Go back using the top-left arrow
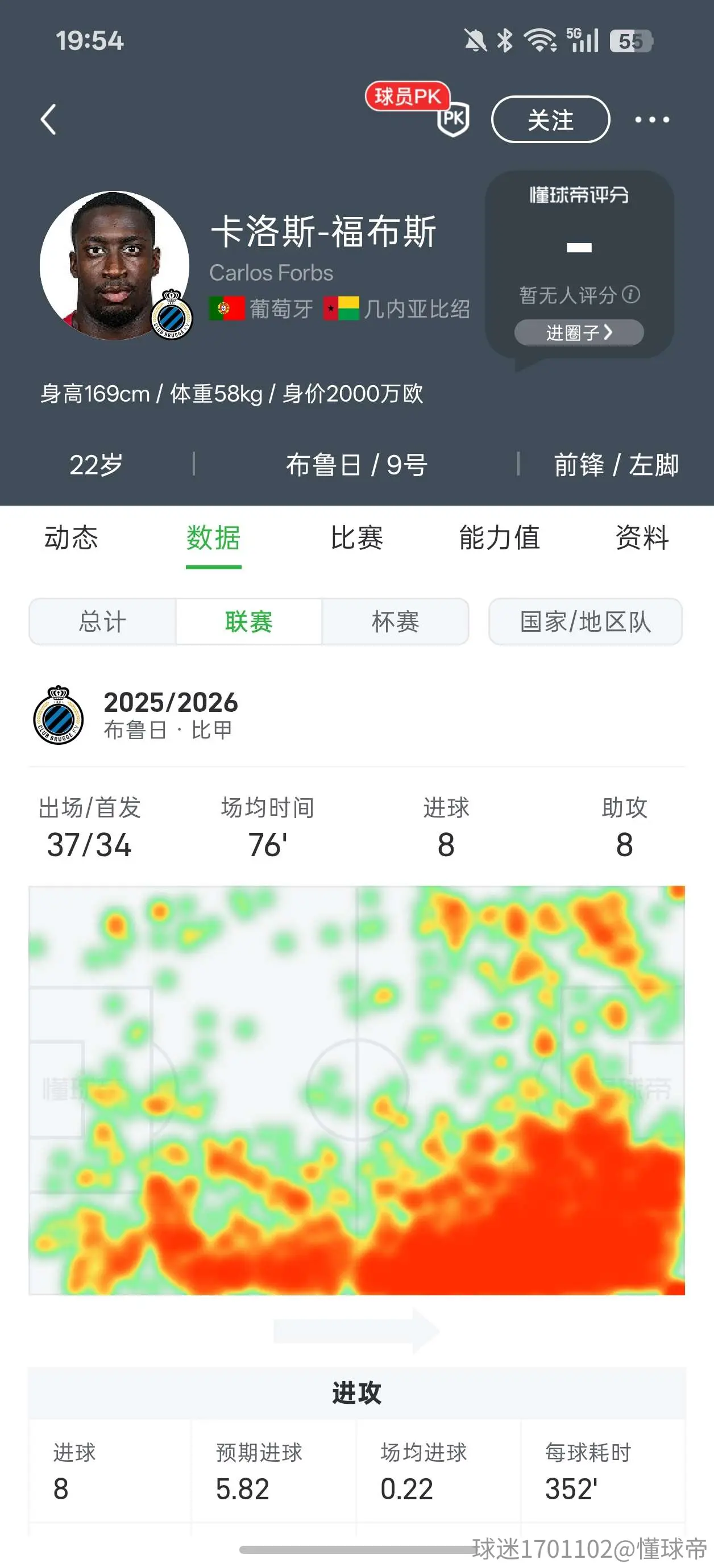Image resolution: width=714 pixels, height=1568 pixels. click(x=49, y=119)
